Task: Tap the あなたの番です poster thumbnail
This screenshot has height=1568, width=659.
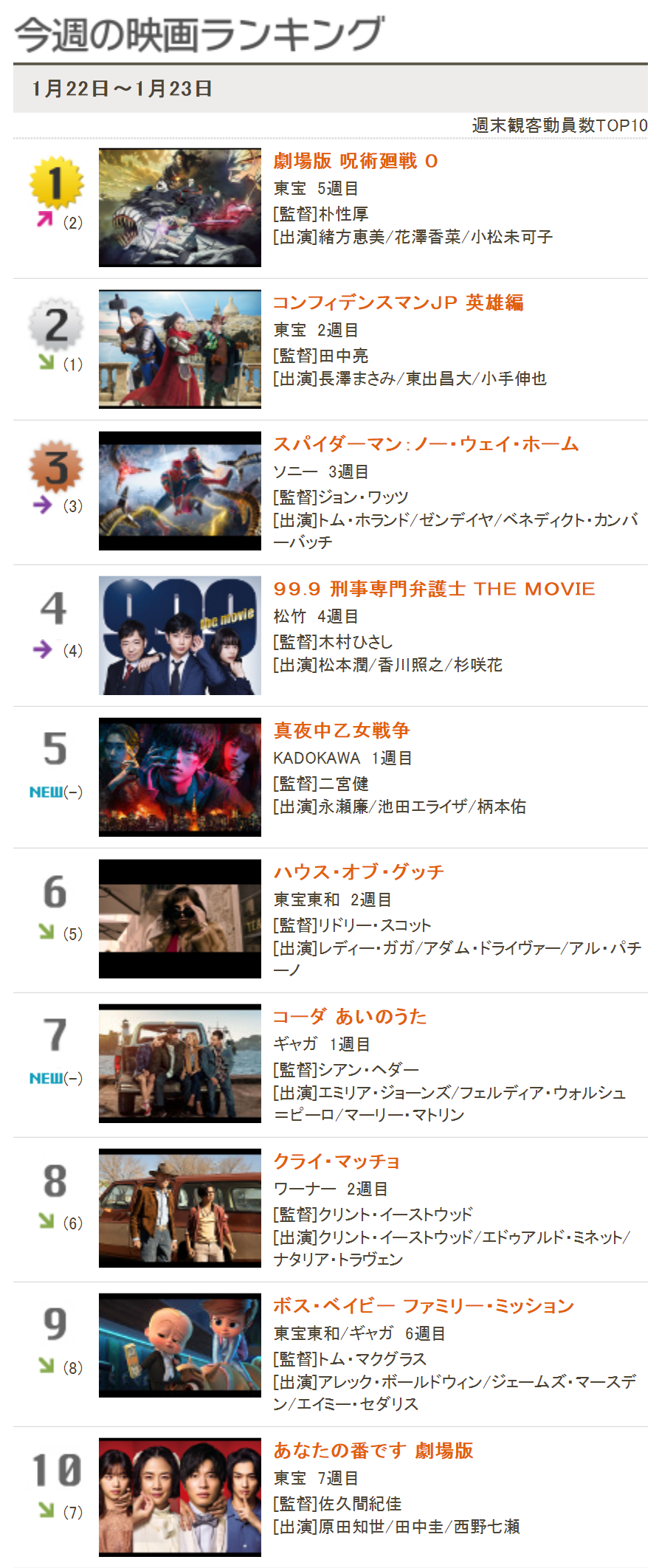Action: (x=180, y=1497)
